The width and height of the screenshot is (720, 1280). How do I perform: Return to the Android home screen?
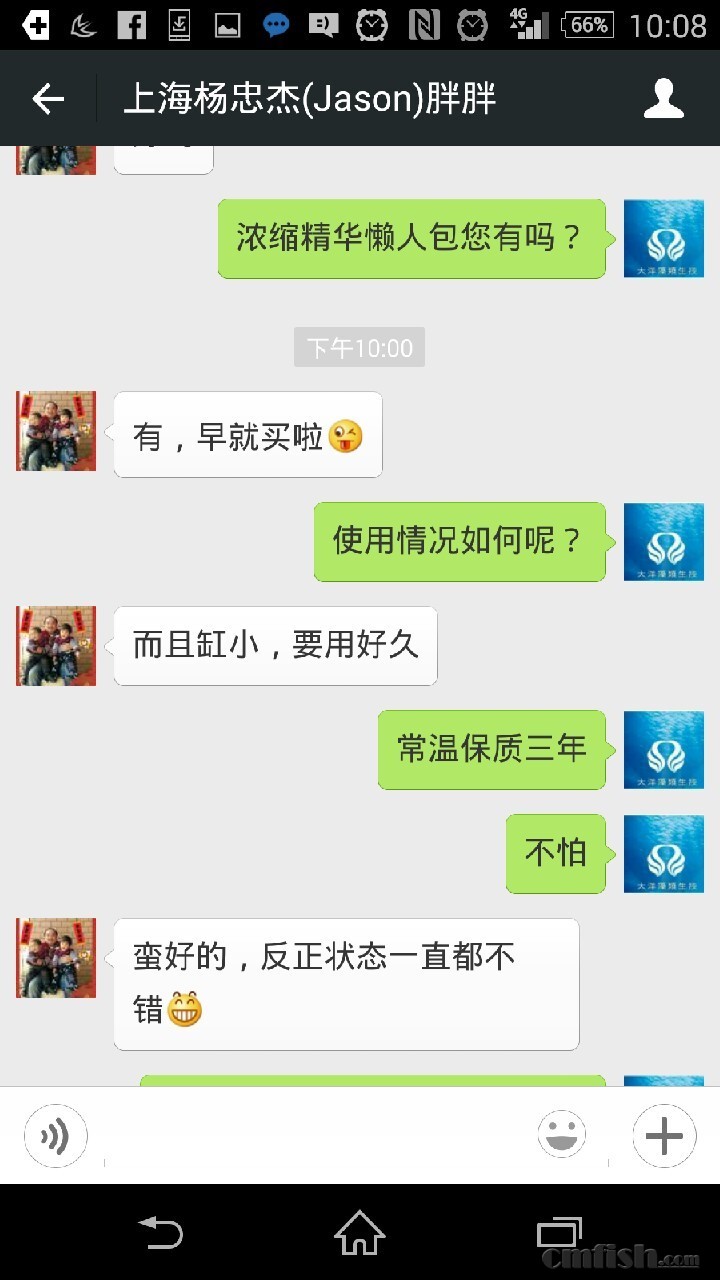(x=360, y=1232)
